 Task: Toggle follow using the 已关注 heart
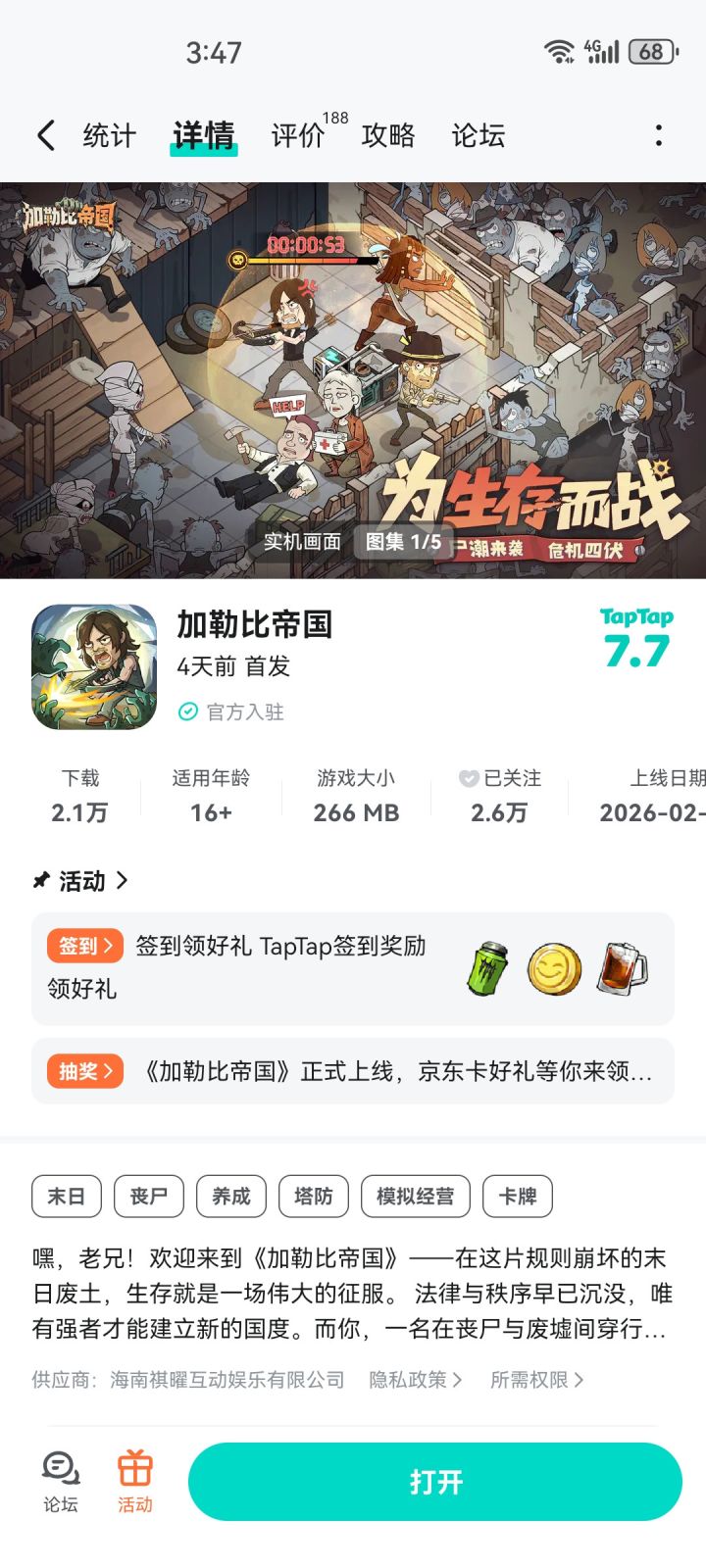(469, 778)
